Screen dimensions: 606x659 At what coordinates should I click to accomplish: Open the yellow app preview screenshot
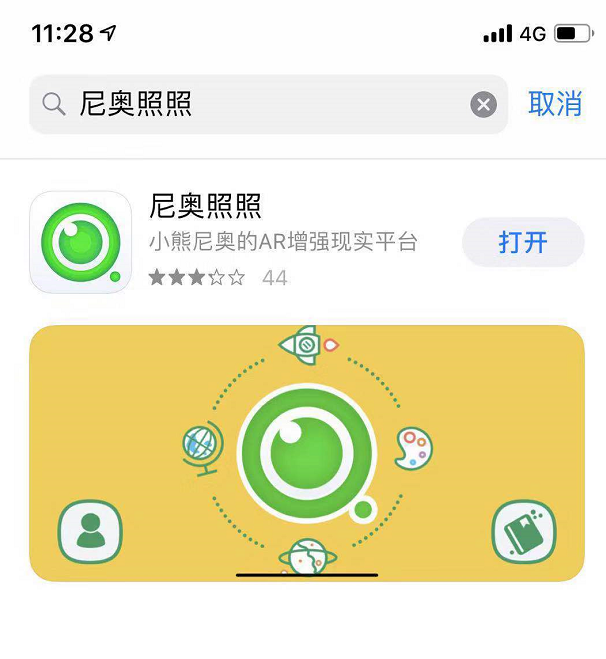(306, 452)
